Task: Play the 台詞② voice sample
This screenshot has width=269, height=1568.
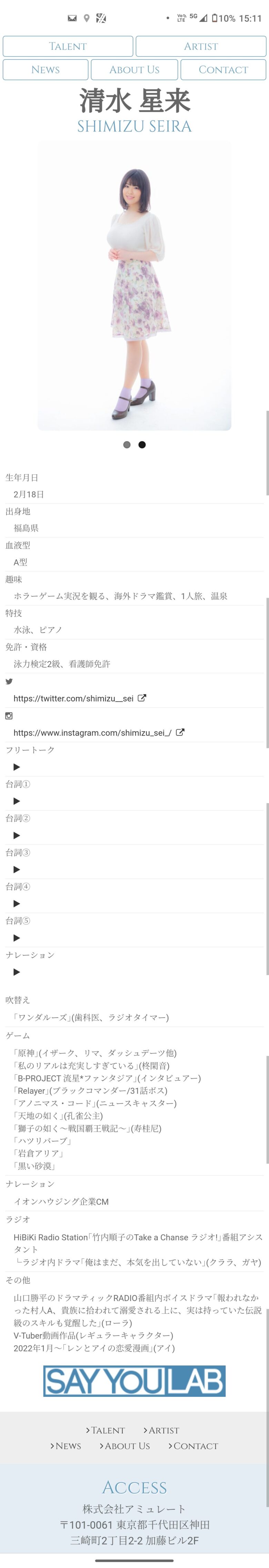Action: (x=17, y=835)
